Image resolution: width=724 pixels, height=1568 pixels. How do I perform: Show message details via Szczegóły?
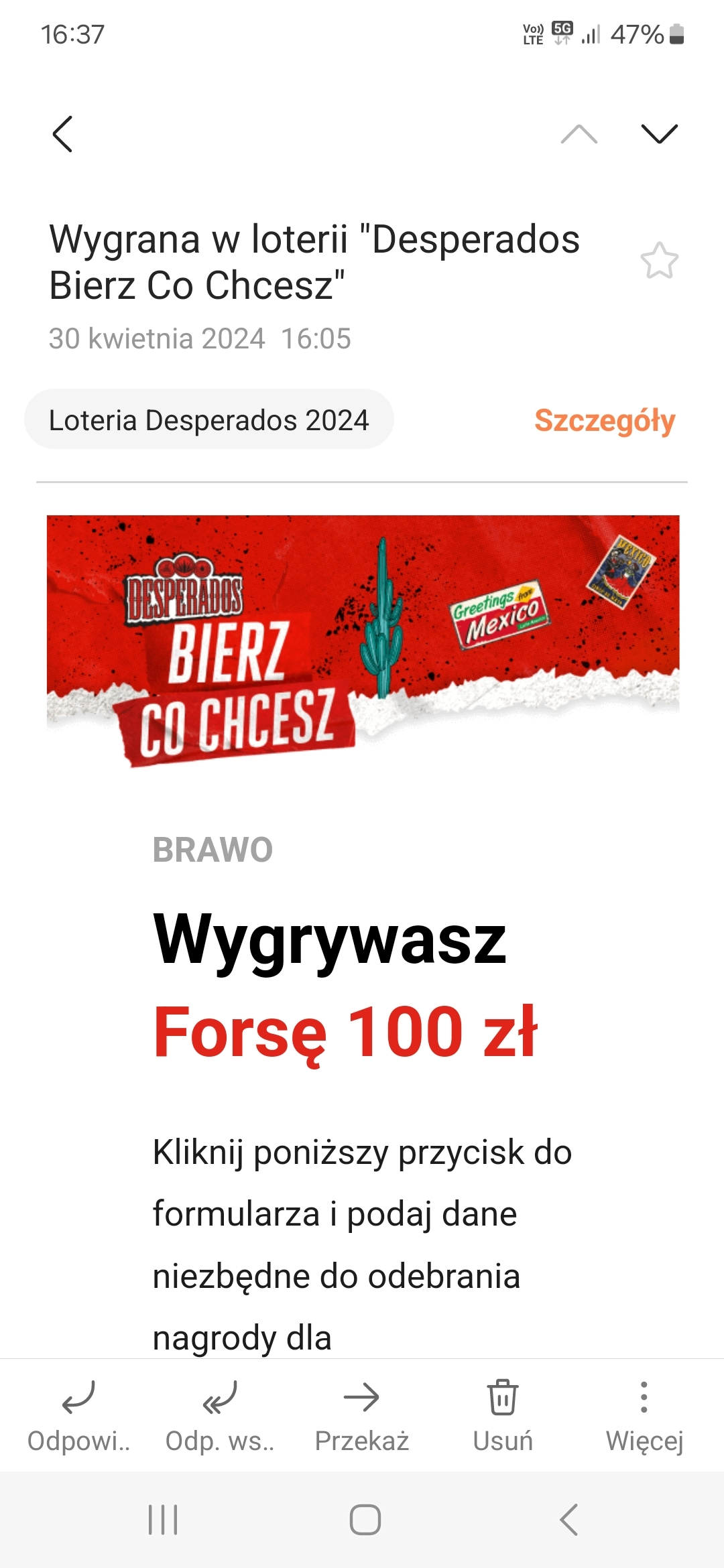pyautogui.click(x=604, y=421)
